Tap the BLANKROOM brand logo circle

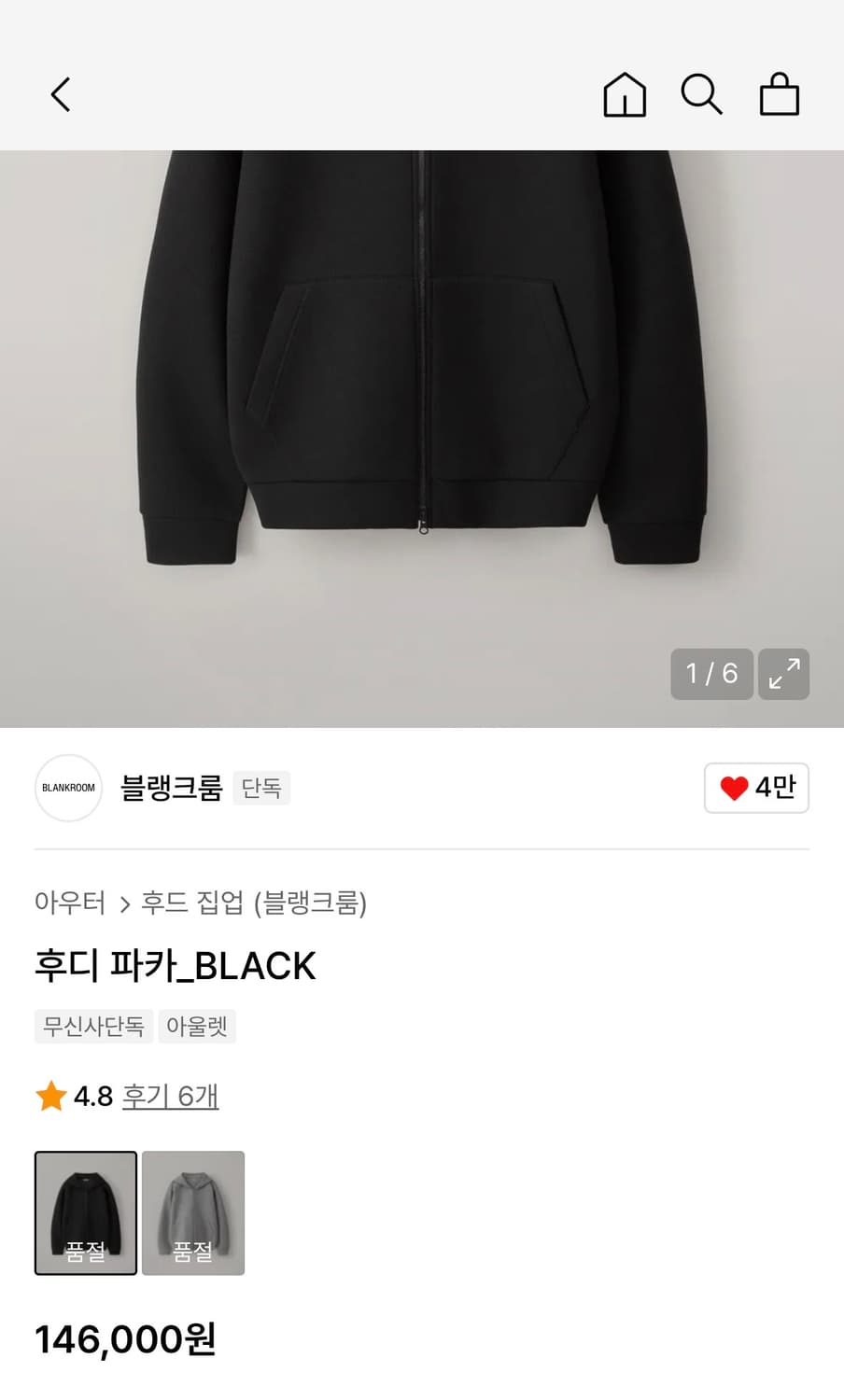[67, 788]
